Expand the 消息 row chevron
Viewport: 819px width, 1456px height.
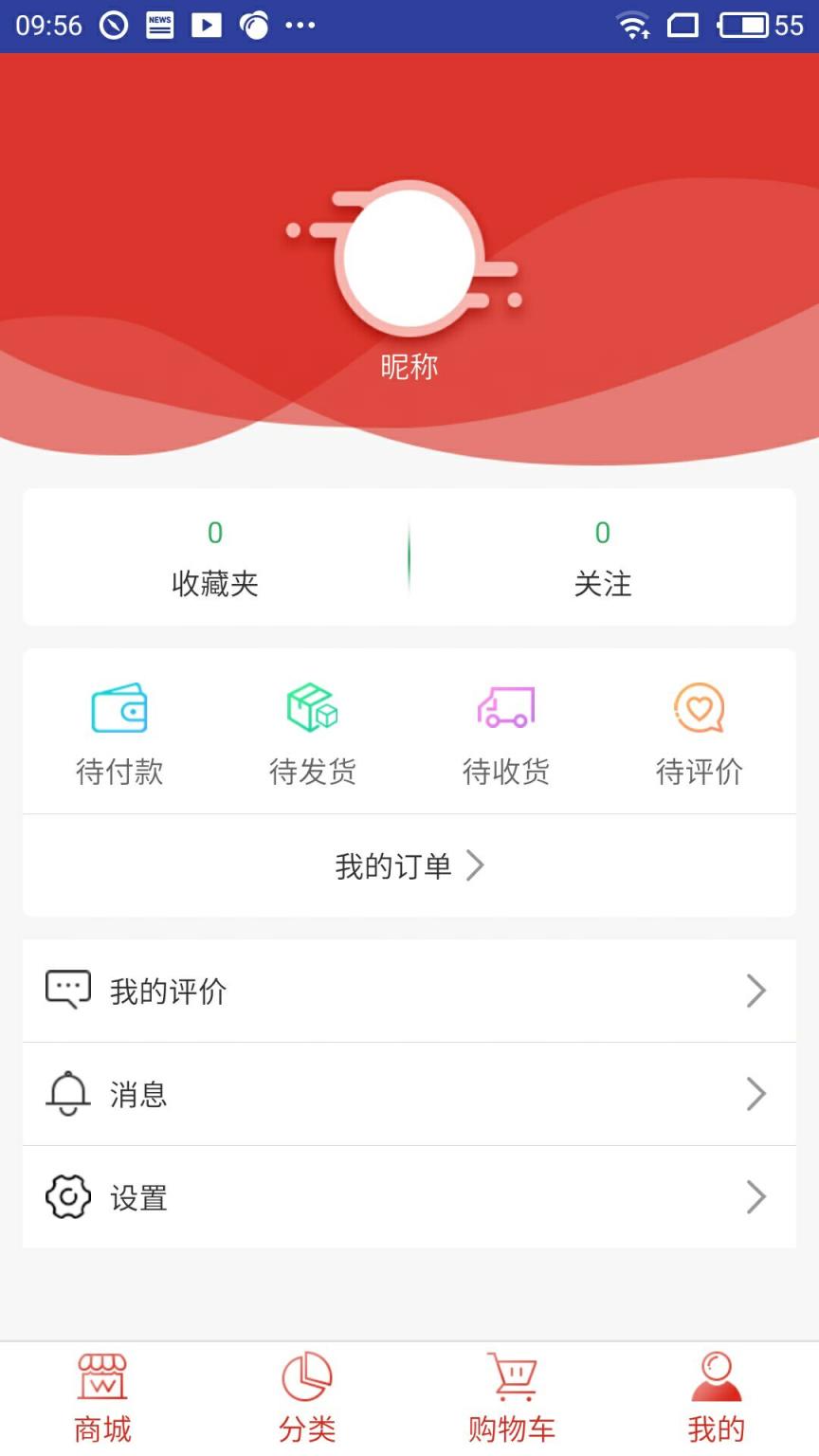(x=755, y=1093)
